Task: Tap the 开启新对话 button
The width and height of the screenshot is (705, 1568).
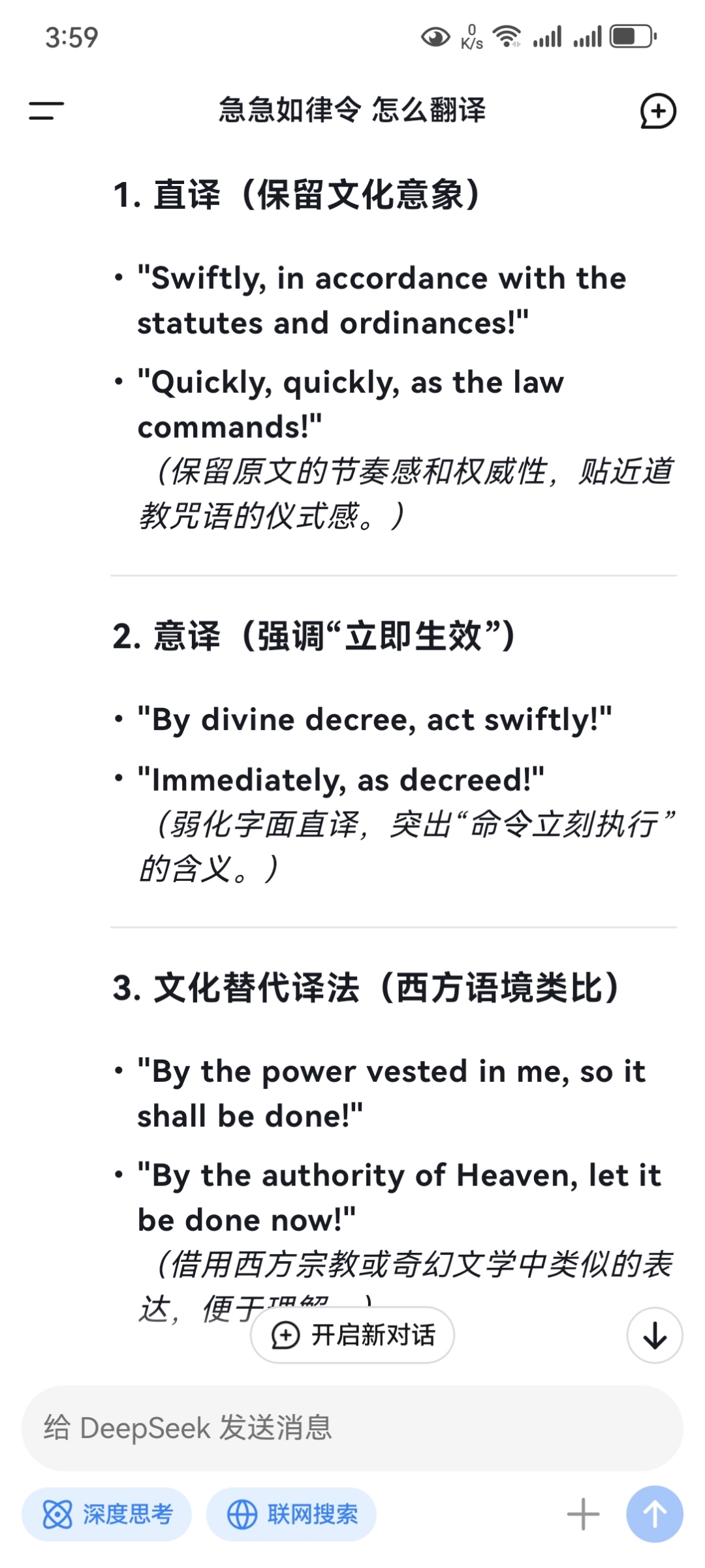Action: [x=352, y=1335]
